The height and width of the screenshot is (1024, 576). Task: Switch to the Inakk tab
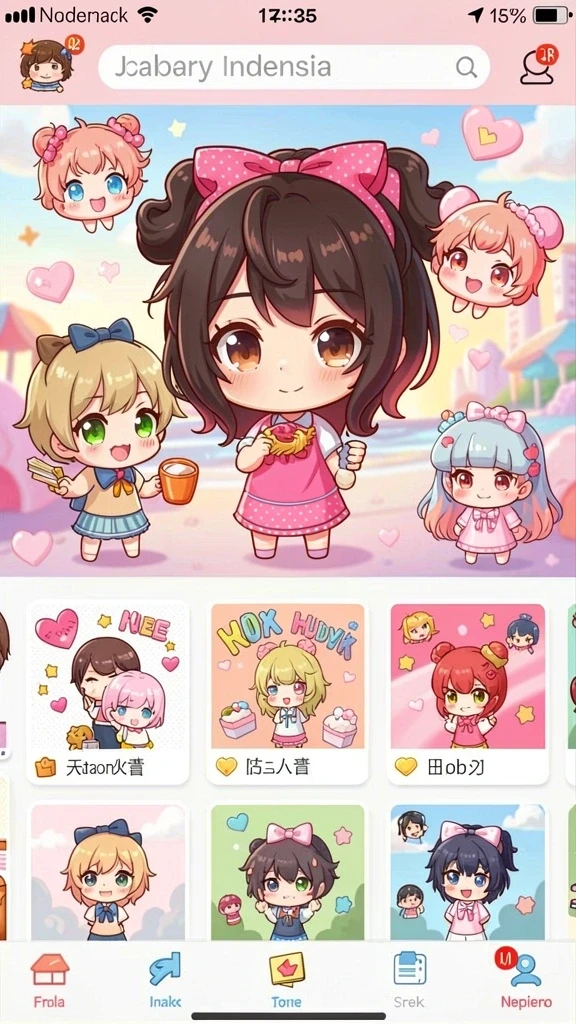(165, 980)
